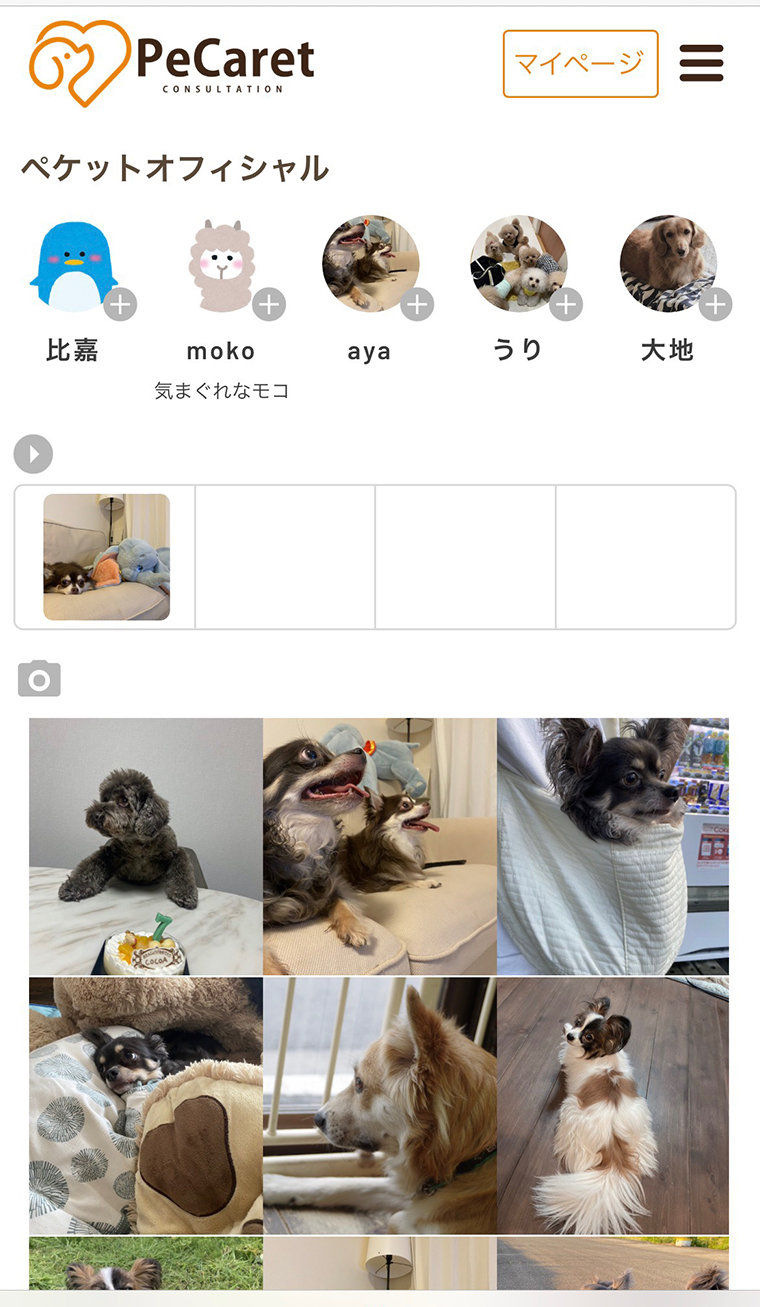Open moko's alpaca avatar
This screenshot has height=1307, width=760.
(222, 265)
